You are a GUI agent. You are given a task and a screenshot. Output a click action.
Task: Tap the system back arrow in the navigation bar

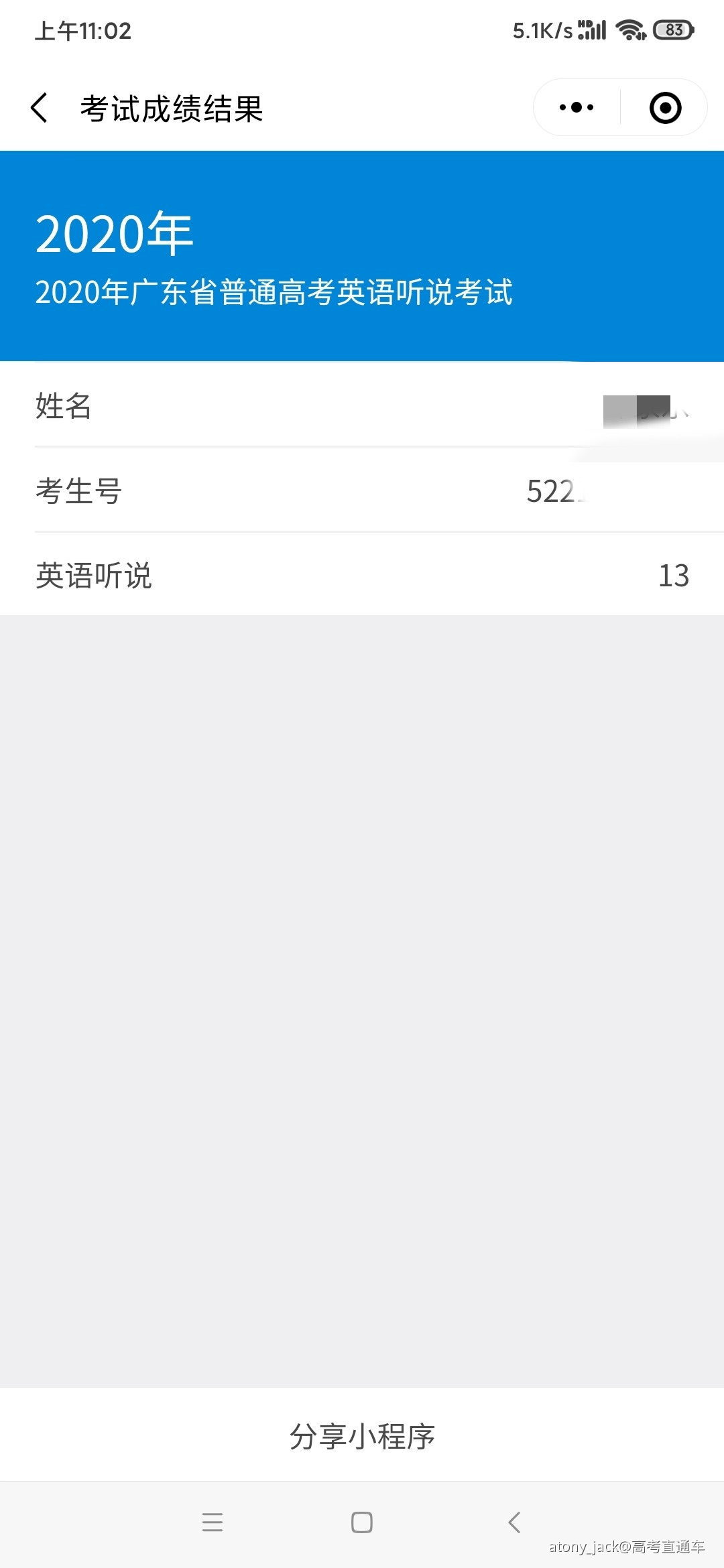click(514, 1522)
